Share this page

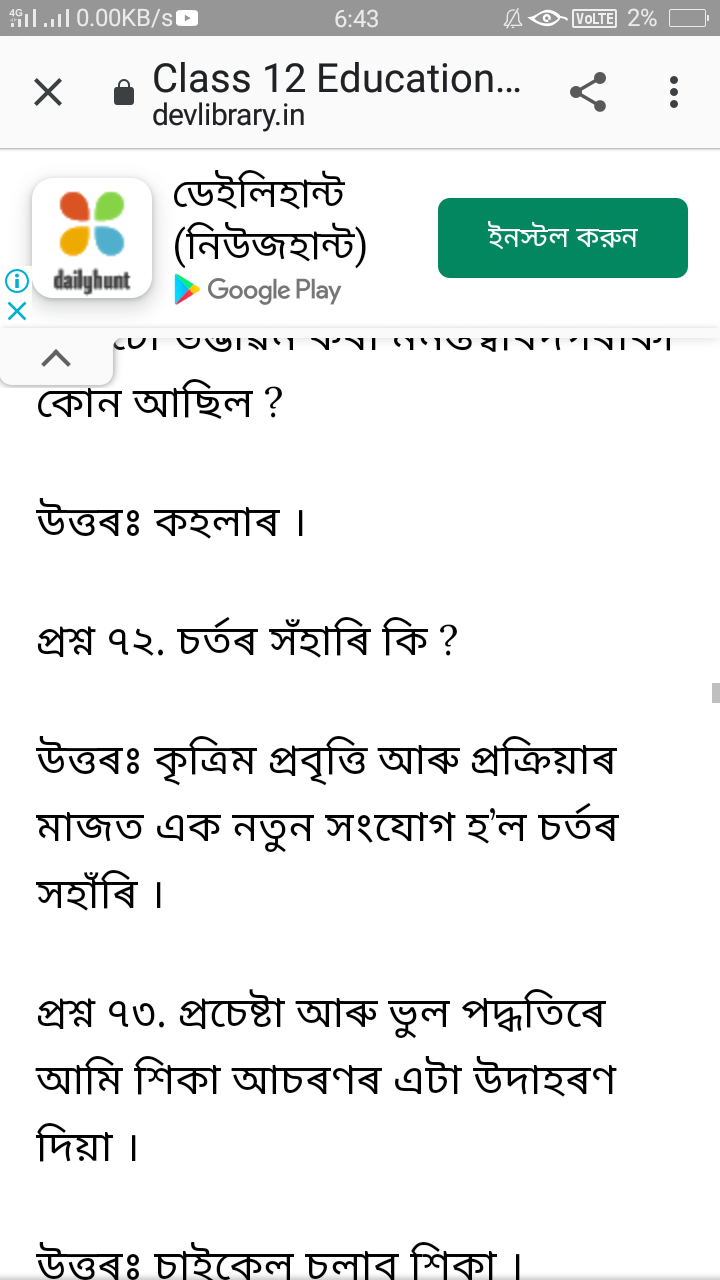coord(588,93)
